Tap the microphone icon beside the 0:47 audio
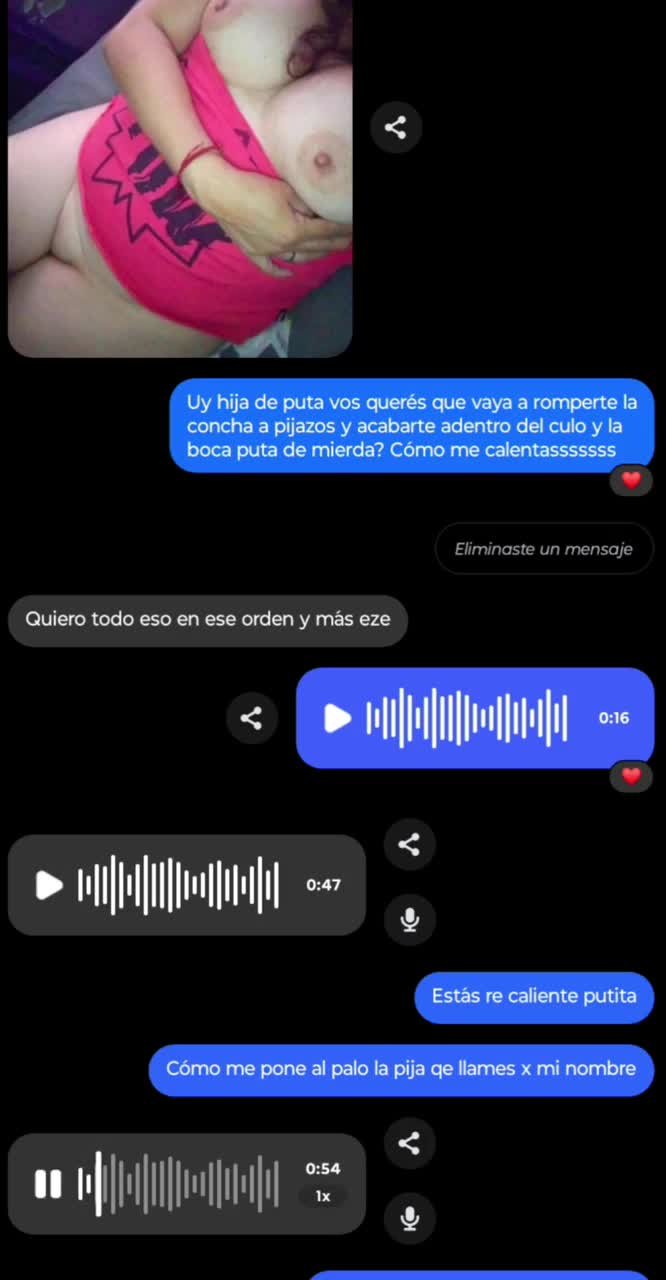The width and height of the screenshot is (666, 1280). click(409, 920)
